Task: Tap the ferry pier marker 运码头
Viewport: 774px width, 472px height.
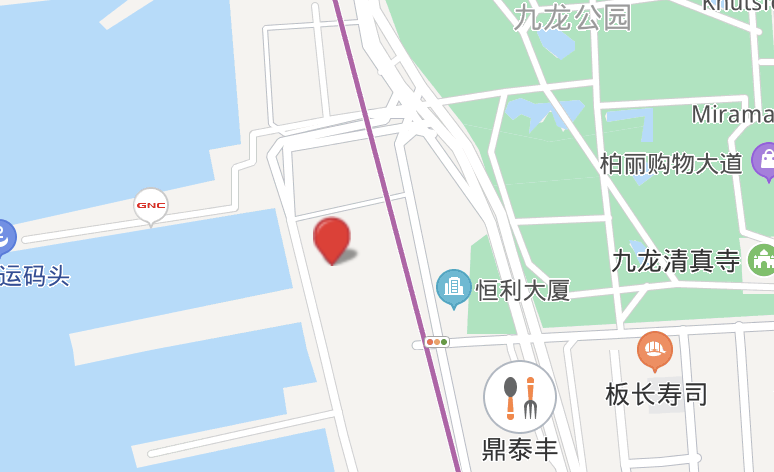Action: coord(4,238)
